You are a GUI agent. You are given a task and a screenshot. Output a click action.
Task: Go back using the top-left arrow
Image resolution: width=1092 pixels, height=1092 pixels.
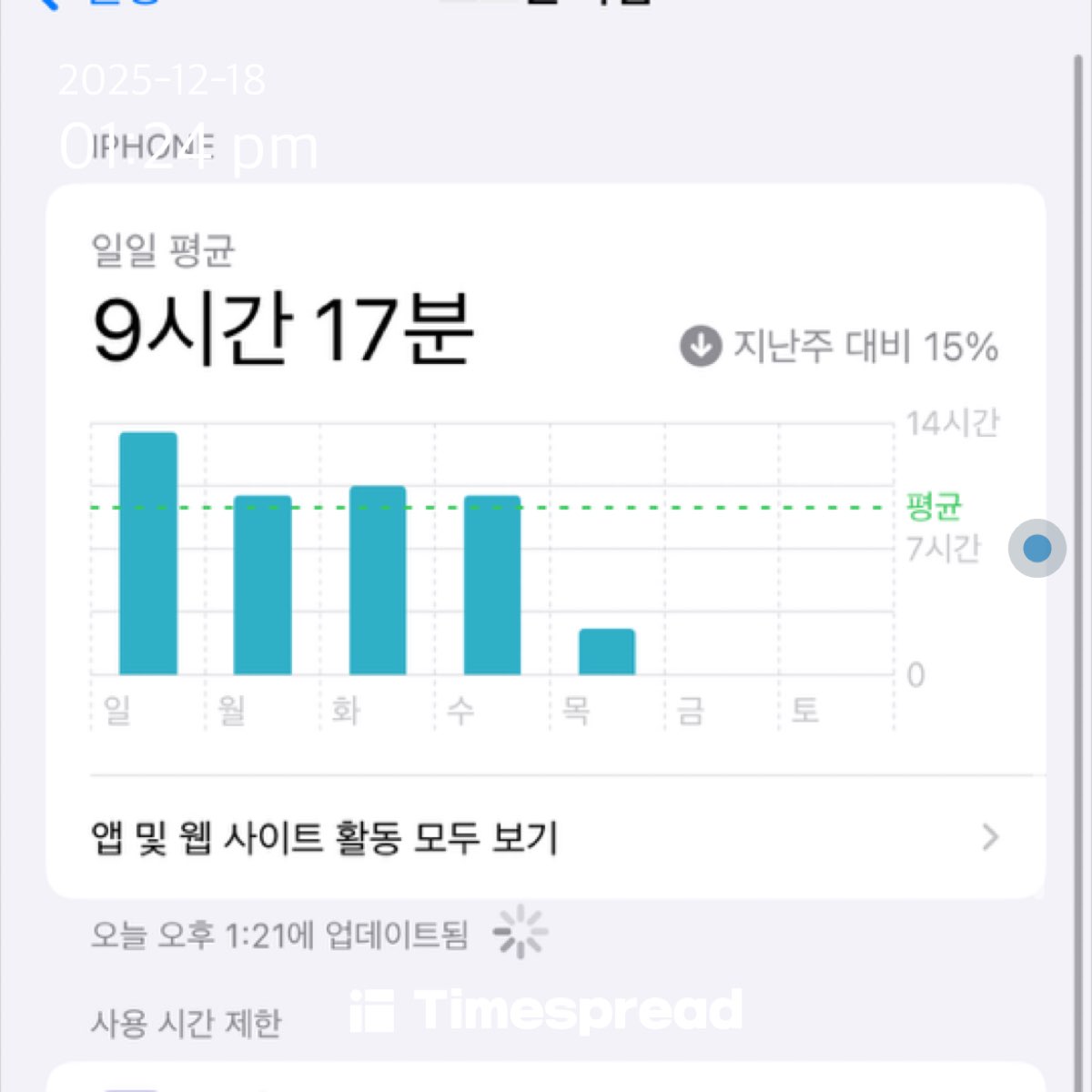(50, 3)
